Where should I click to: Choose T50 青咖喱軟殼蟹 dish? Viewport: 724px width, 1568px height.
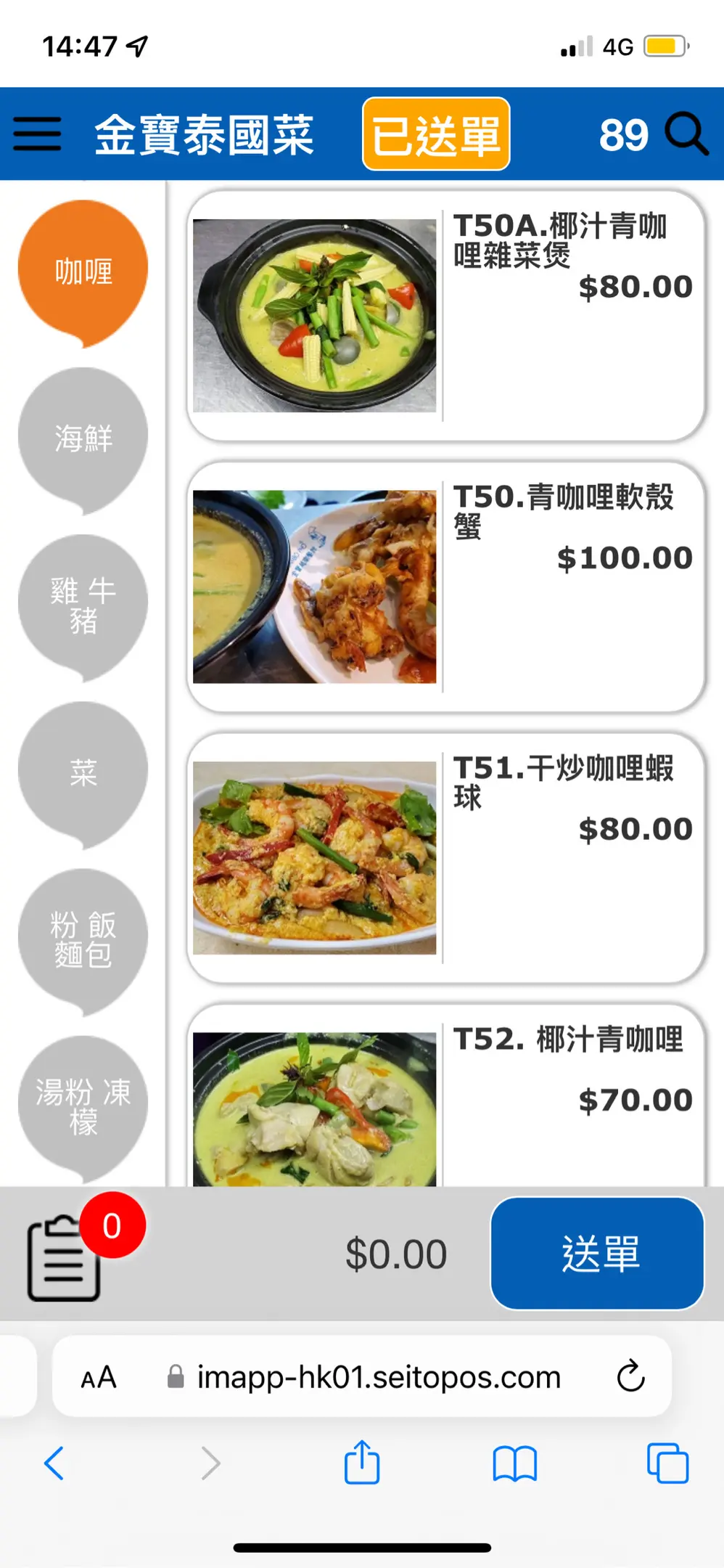point(445,587)
